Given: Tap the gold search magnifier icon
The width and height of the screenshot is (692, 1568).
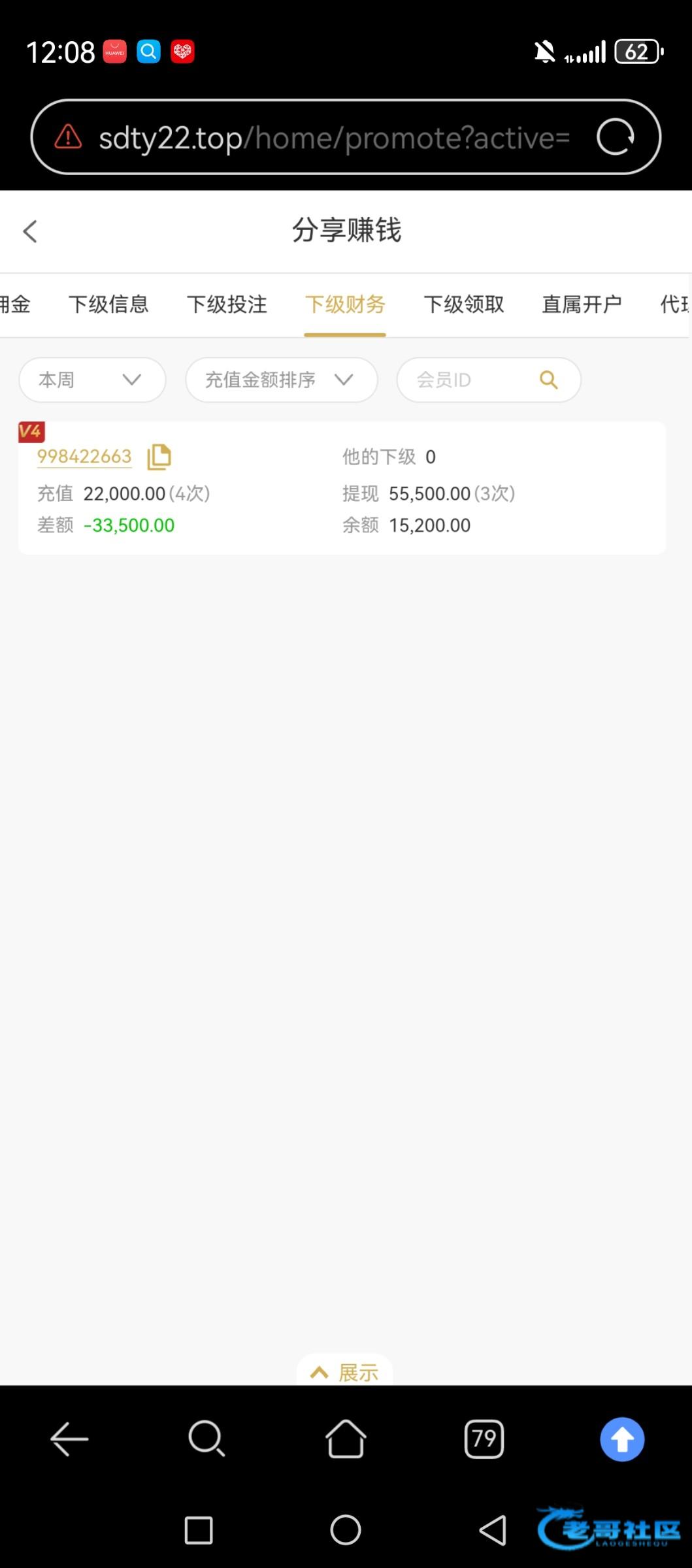Looking at the screenshot, I should click(549, 380).
